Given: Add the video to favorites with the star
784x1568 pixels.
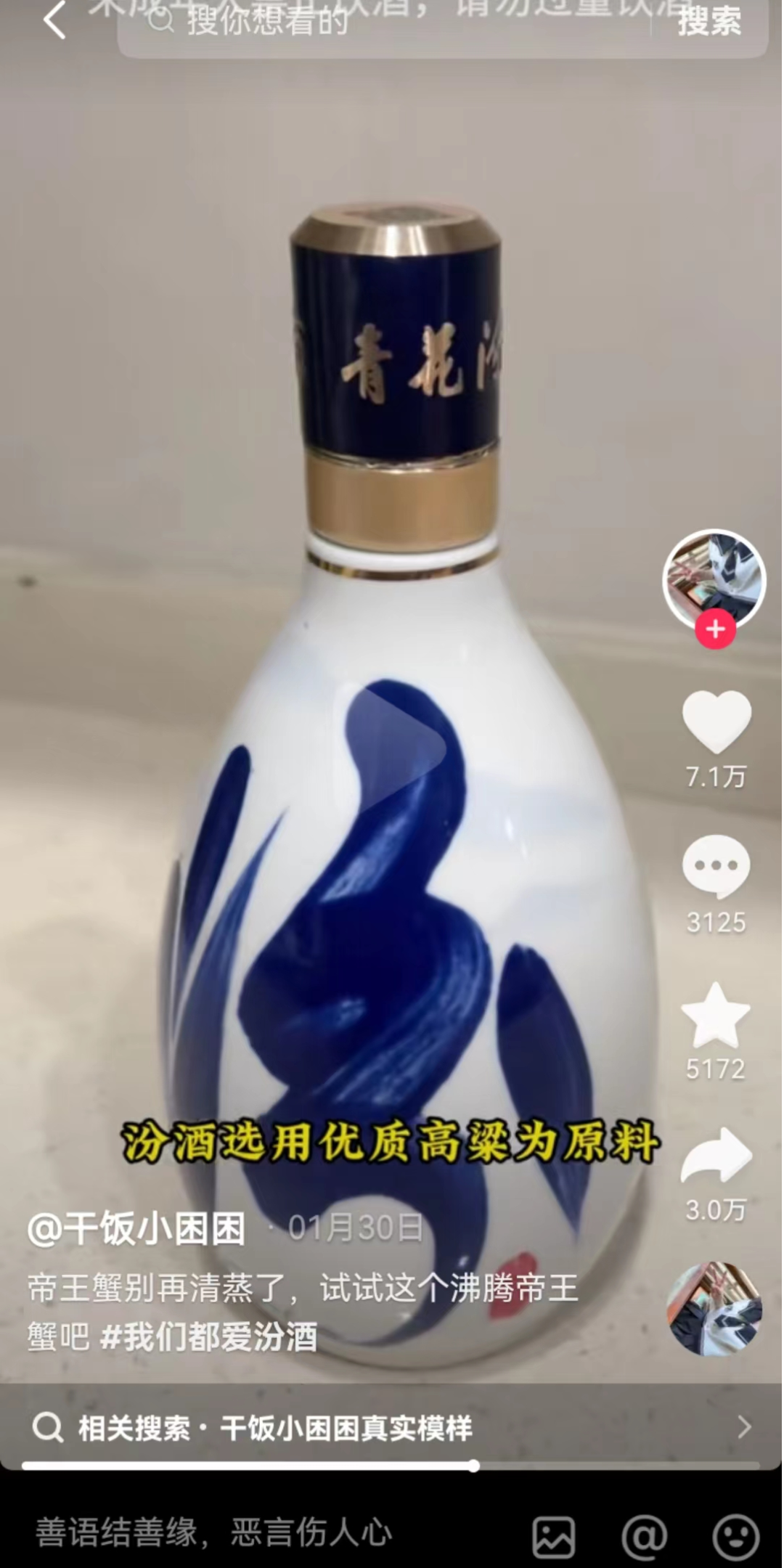Looking at the screenshot, I should click(x=716, y=1016).
